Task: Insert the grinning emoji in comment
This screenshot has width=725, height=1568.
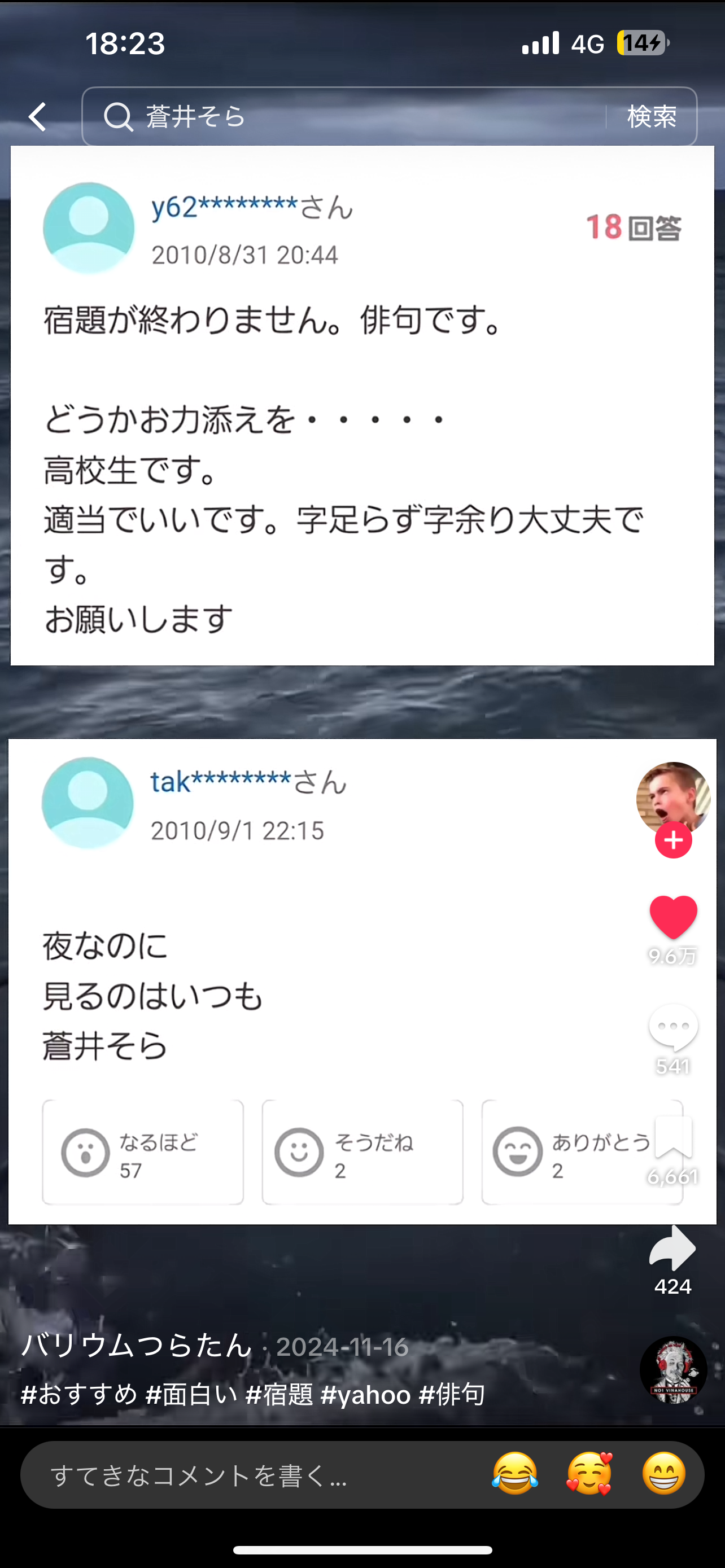Action: pos(663,1474)
